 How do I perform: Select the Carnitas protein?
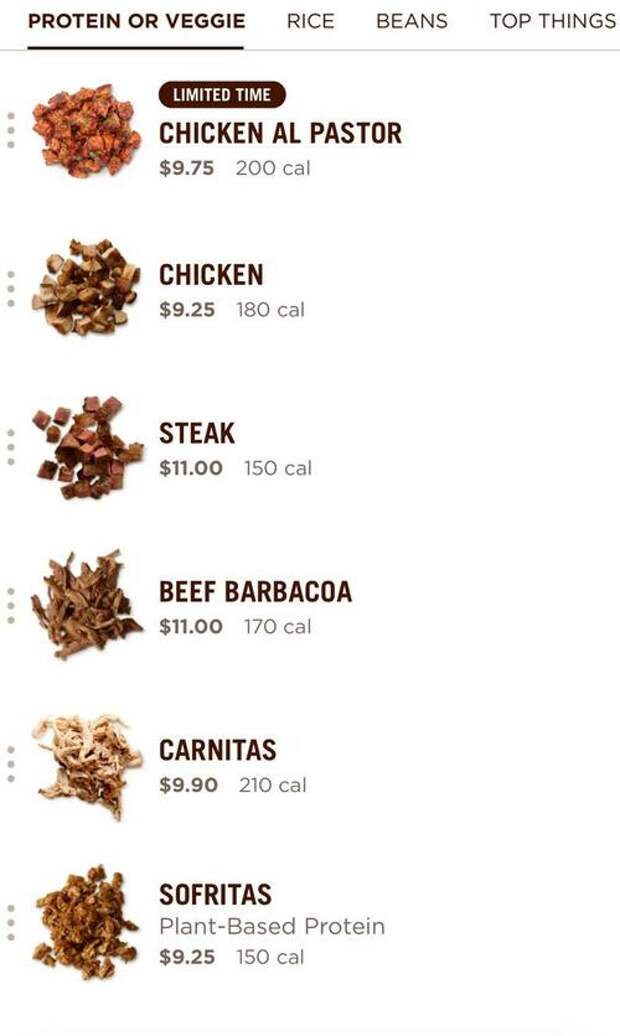coord(217,751)
